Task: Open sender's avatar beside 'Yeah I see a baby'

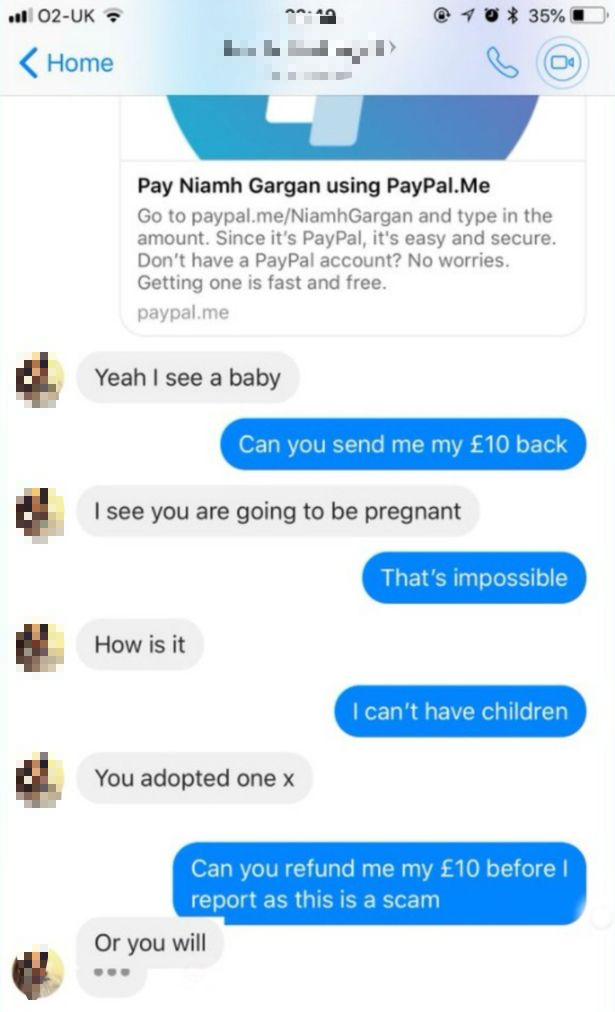Action: (40, 379)
